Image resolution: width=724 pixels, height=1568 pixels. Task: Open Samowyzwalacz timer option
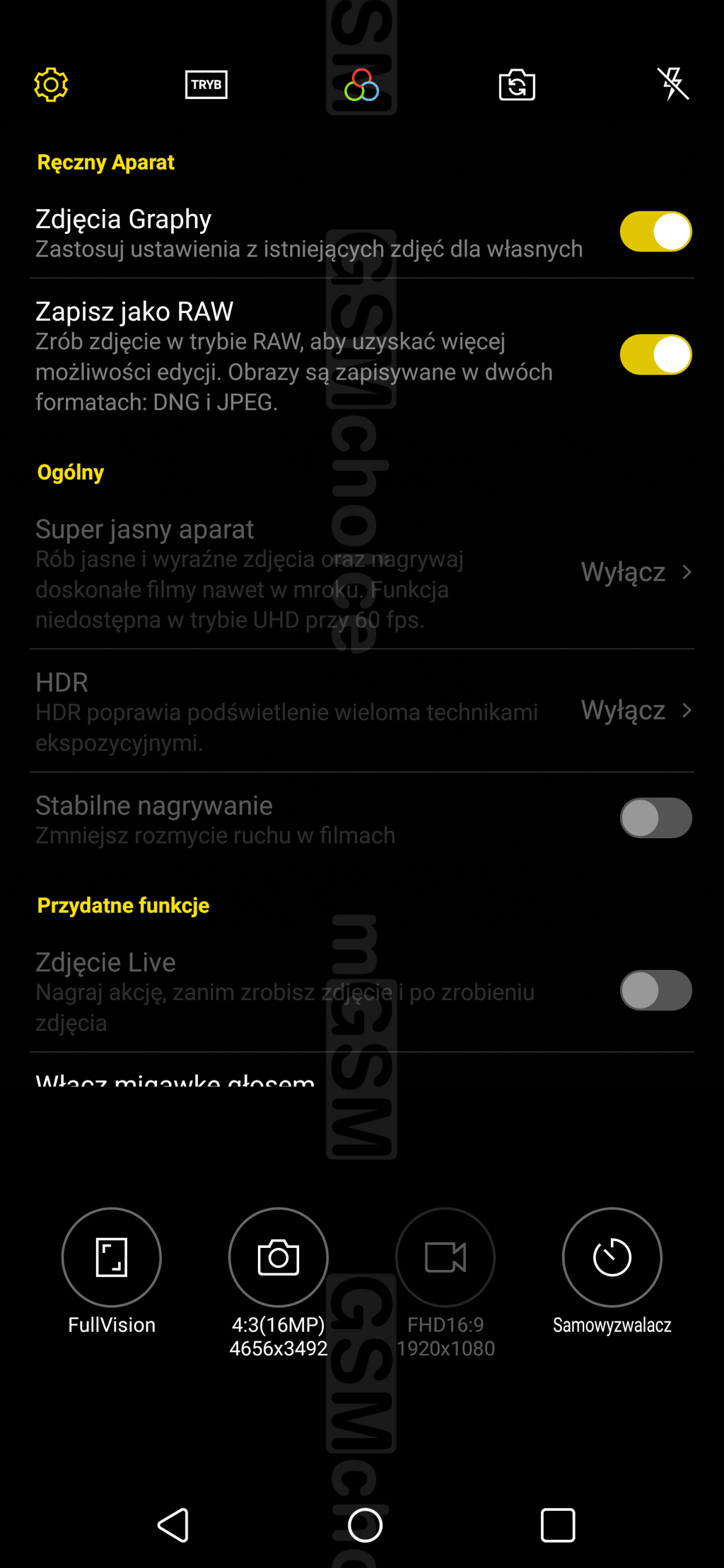click(x=612, y=1258)
